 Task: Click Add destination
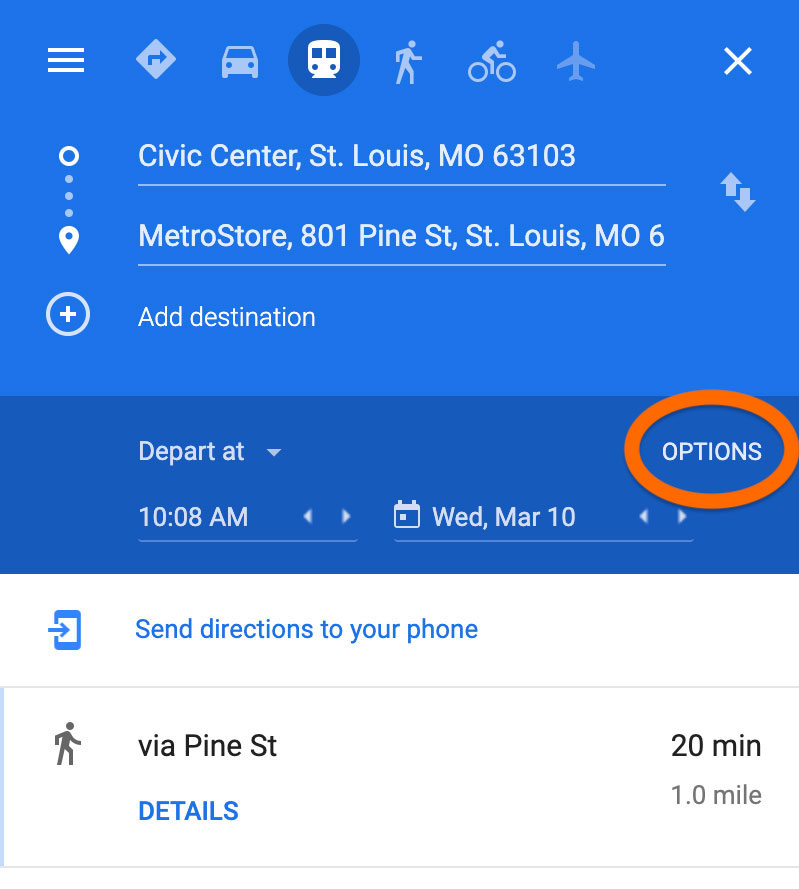[226, 317]
